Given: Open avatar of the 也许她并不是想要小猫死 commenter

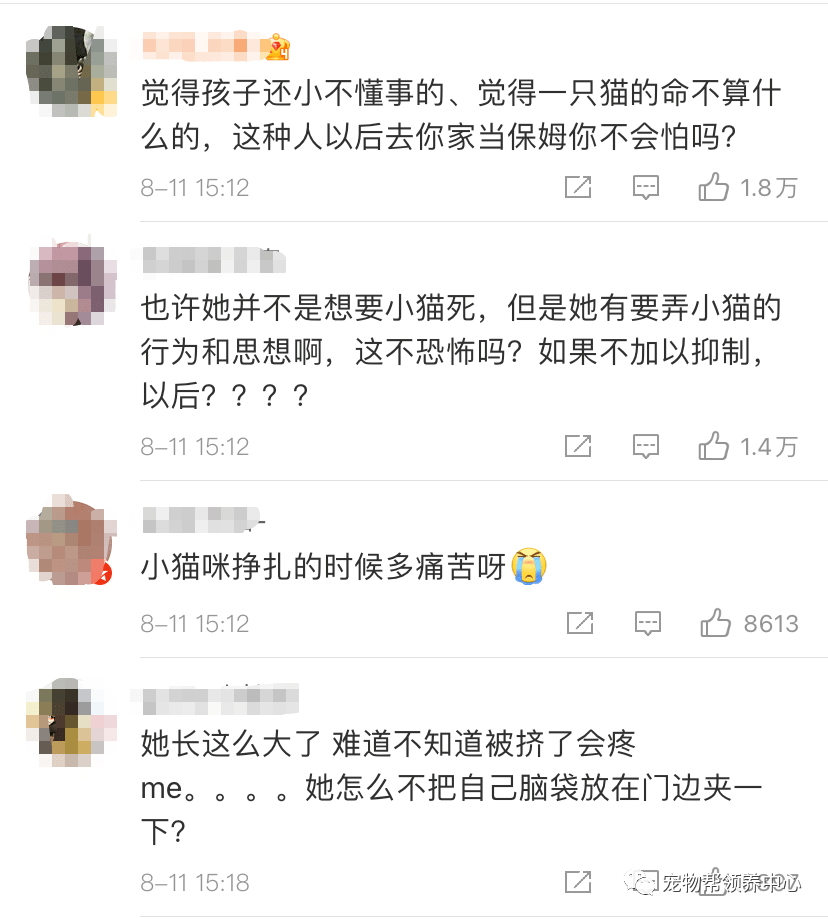Looking at the screenshot, I should [x=70, y=283].
